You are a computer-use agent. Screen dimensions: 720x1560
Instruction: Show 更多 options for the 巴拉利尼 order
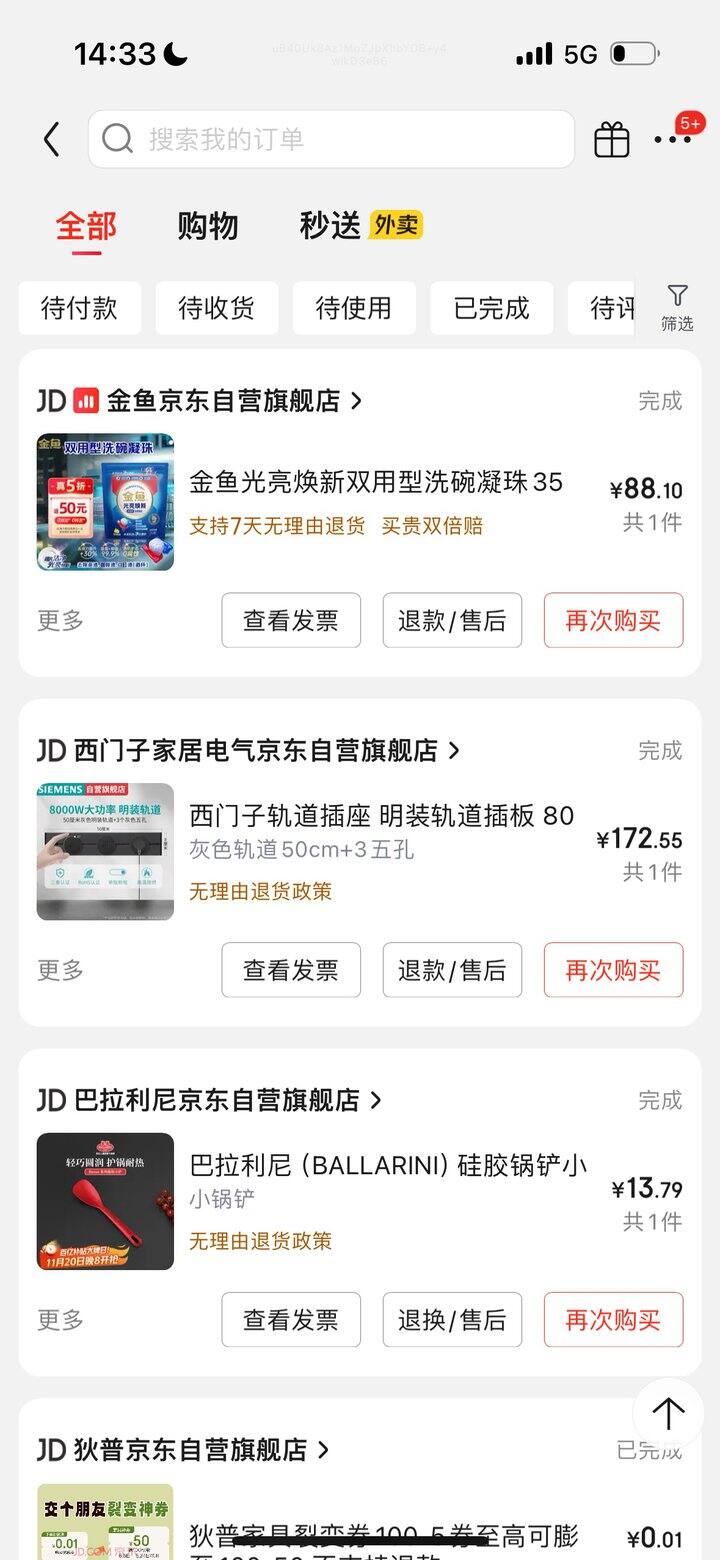[60, 1320]
